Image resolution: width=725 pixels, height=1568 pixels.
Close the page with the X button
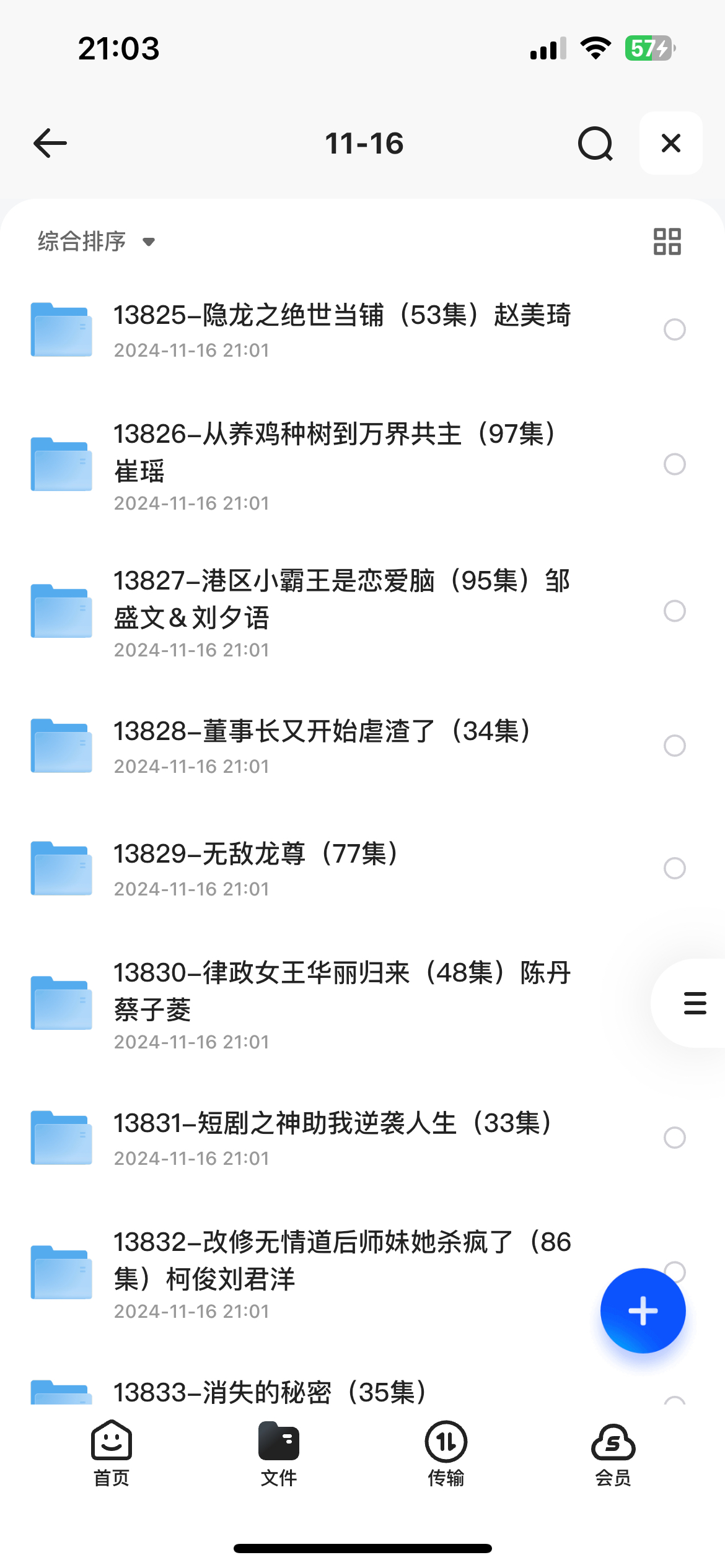(671, 143)
